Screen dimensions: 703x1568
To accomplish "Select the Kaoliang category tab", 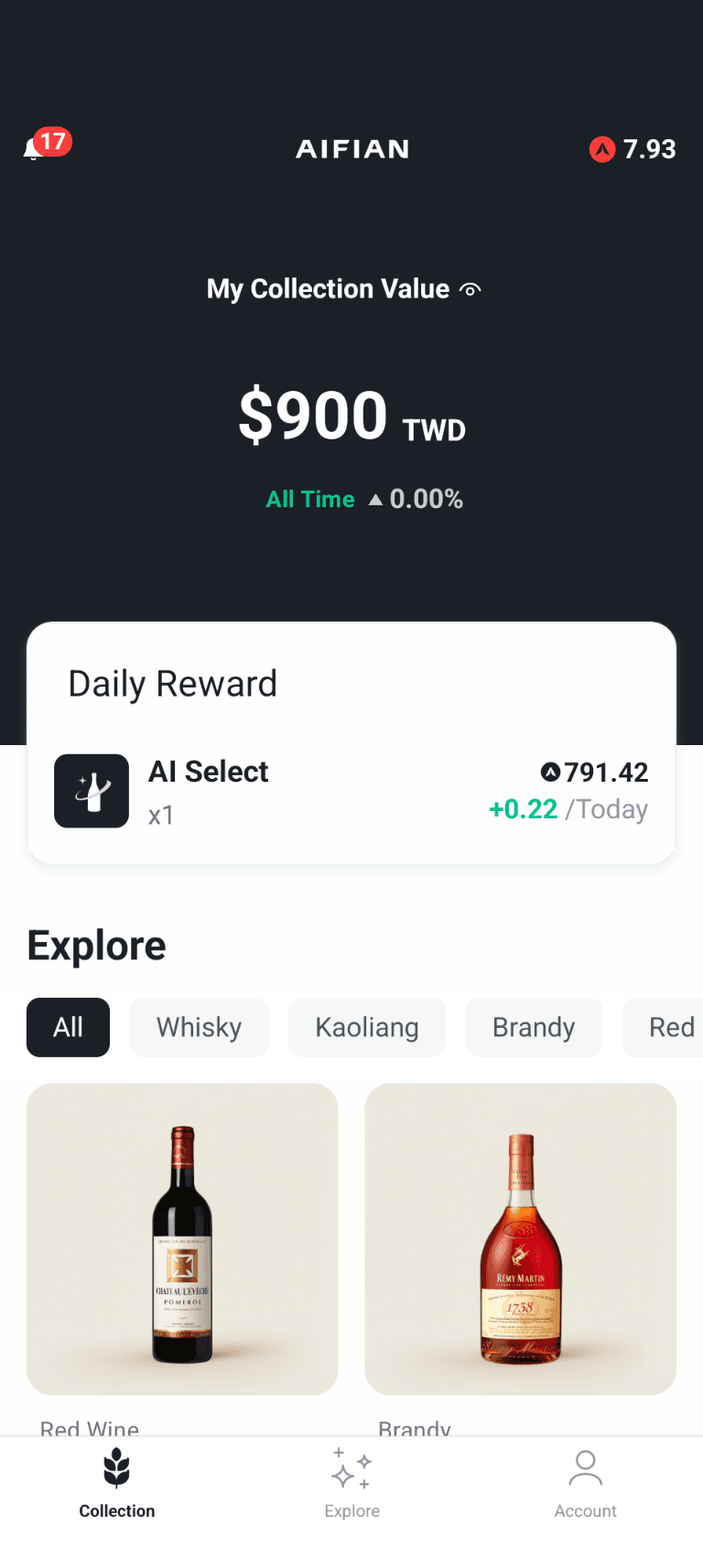I will (x=366, y=1027).
